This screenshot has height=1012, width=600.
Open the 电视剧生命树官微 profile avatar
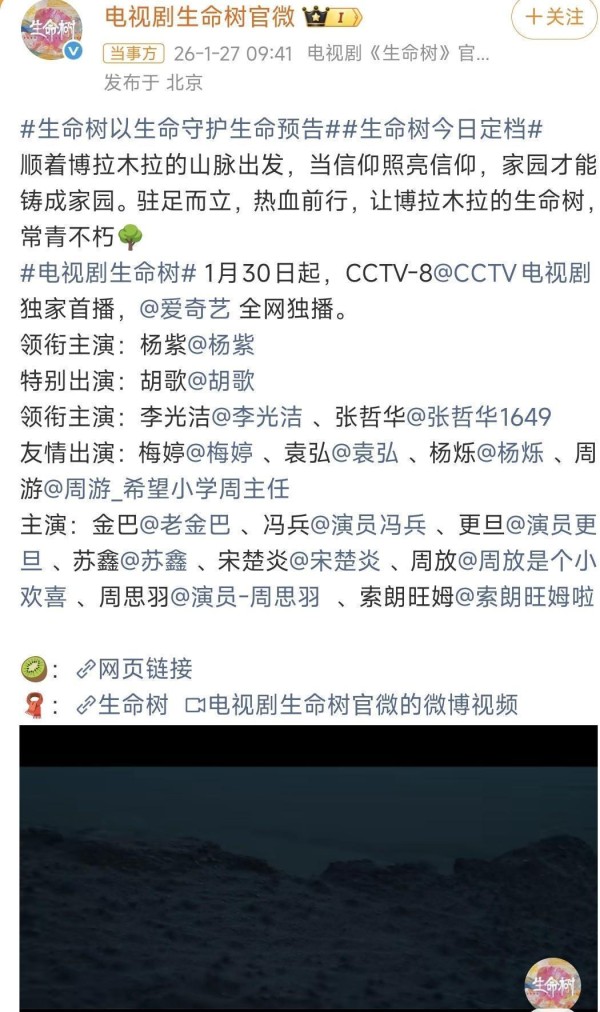pyautogui.click(x=50, y=28)
